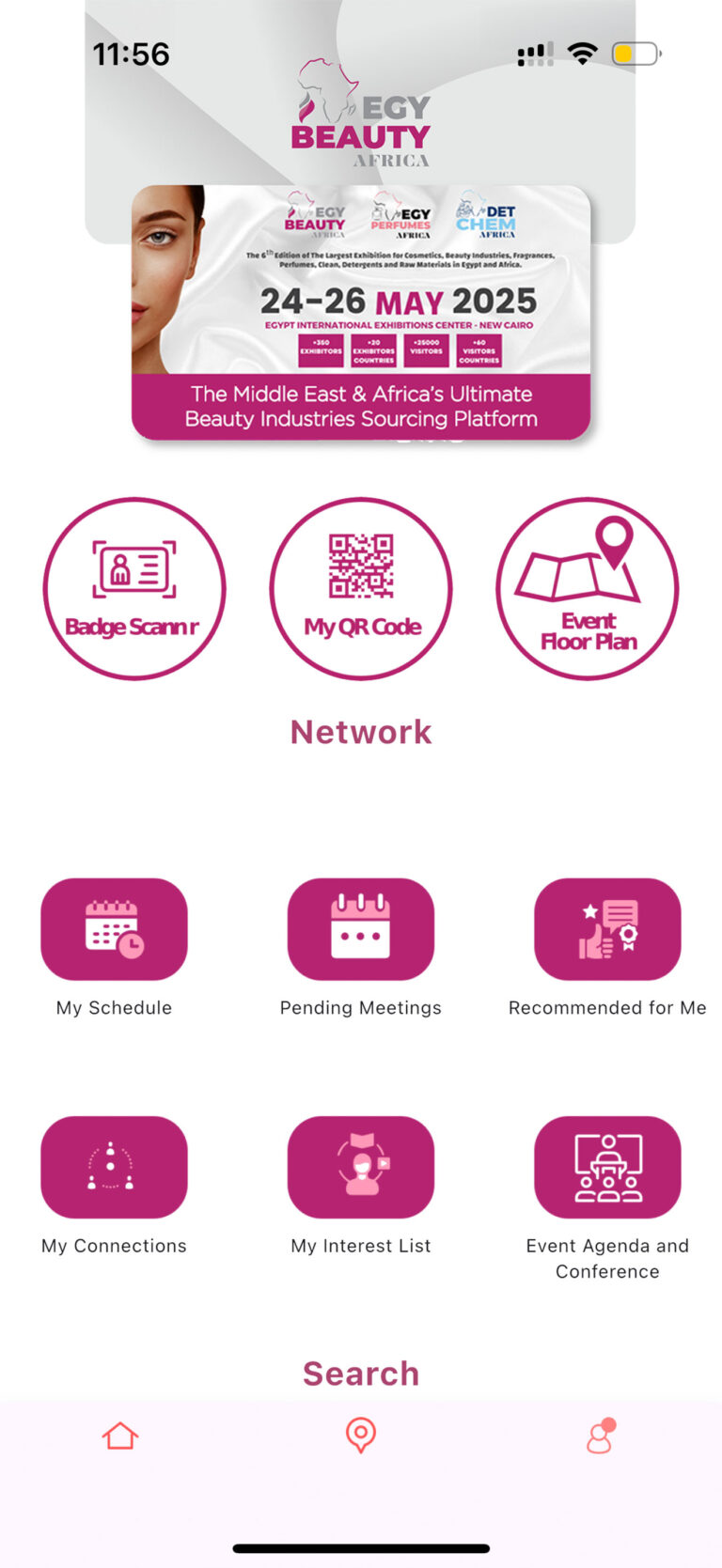
Task: Open the Badge Scanner
Action: tap(134, 588)
